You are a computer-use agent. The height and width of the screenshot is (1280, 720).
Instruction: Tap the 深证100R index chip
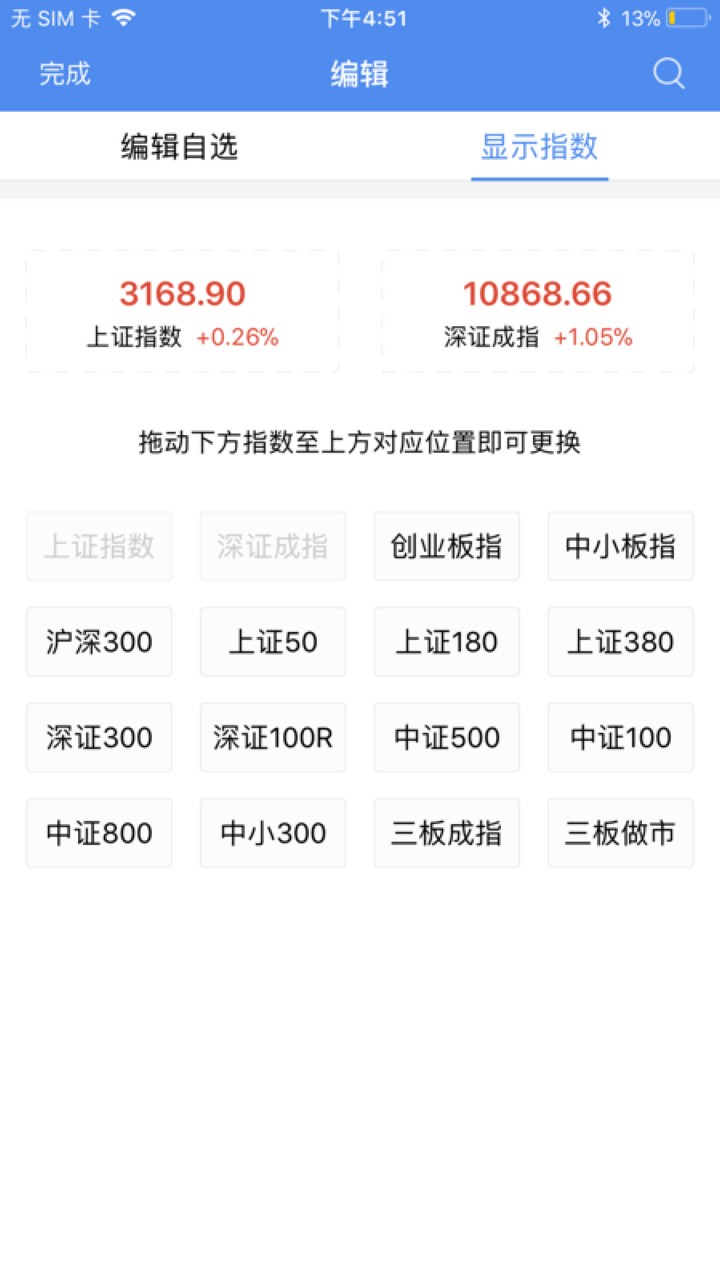tap(273, 738)
